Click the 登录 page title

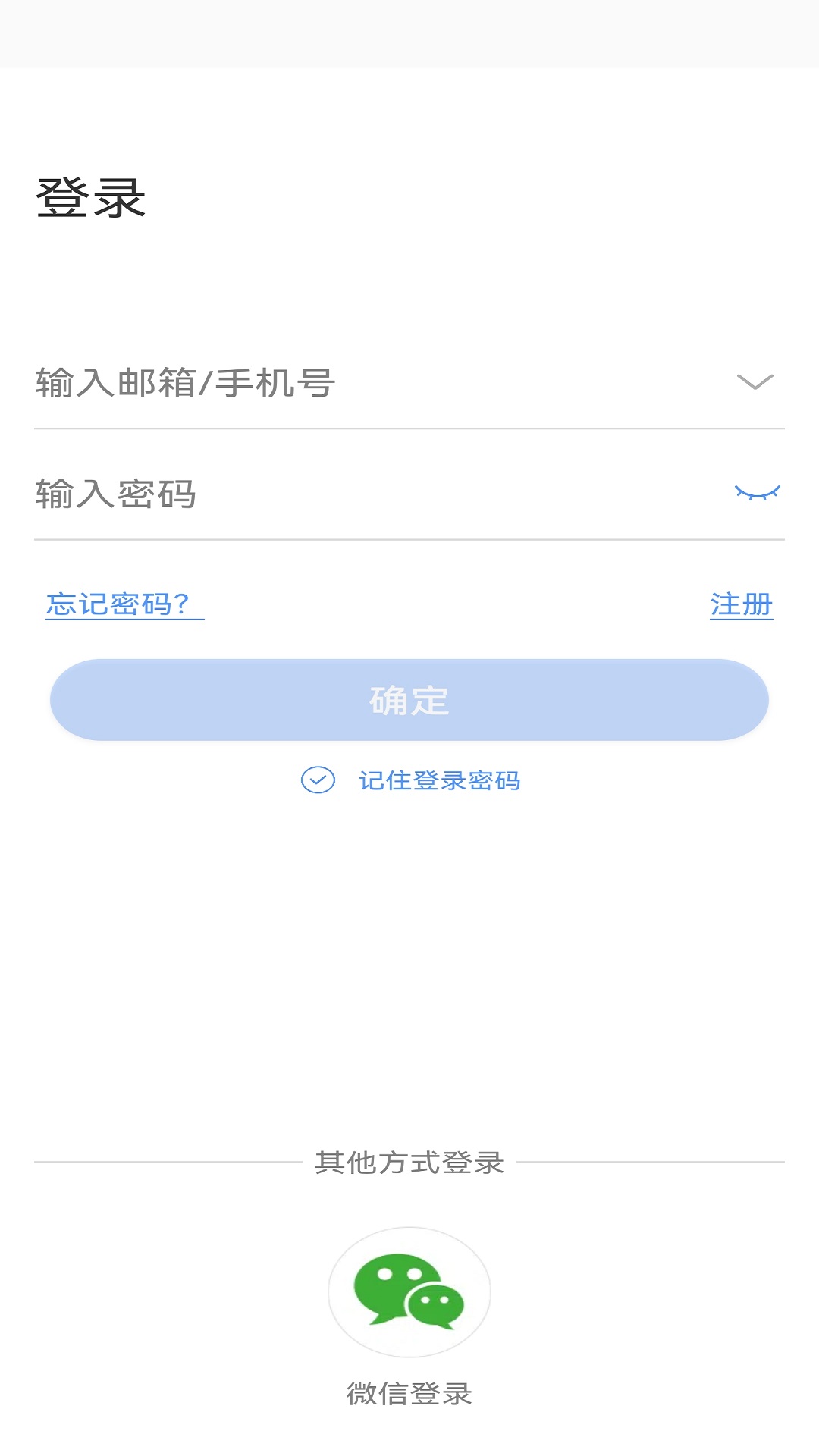click(x=91, y=196)
